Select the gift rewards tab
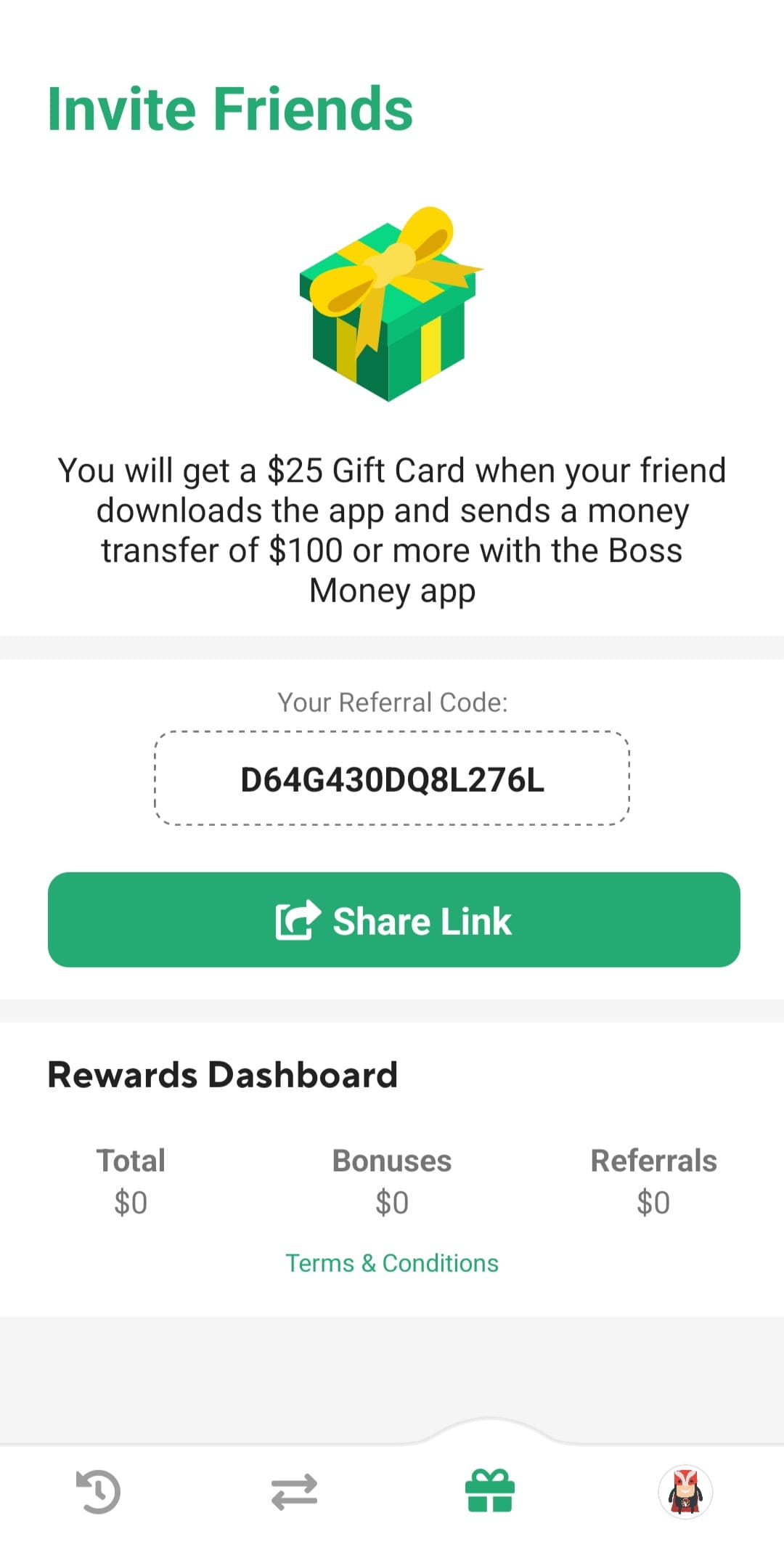784x1542 pixels. click(x=490, y=1490)
